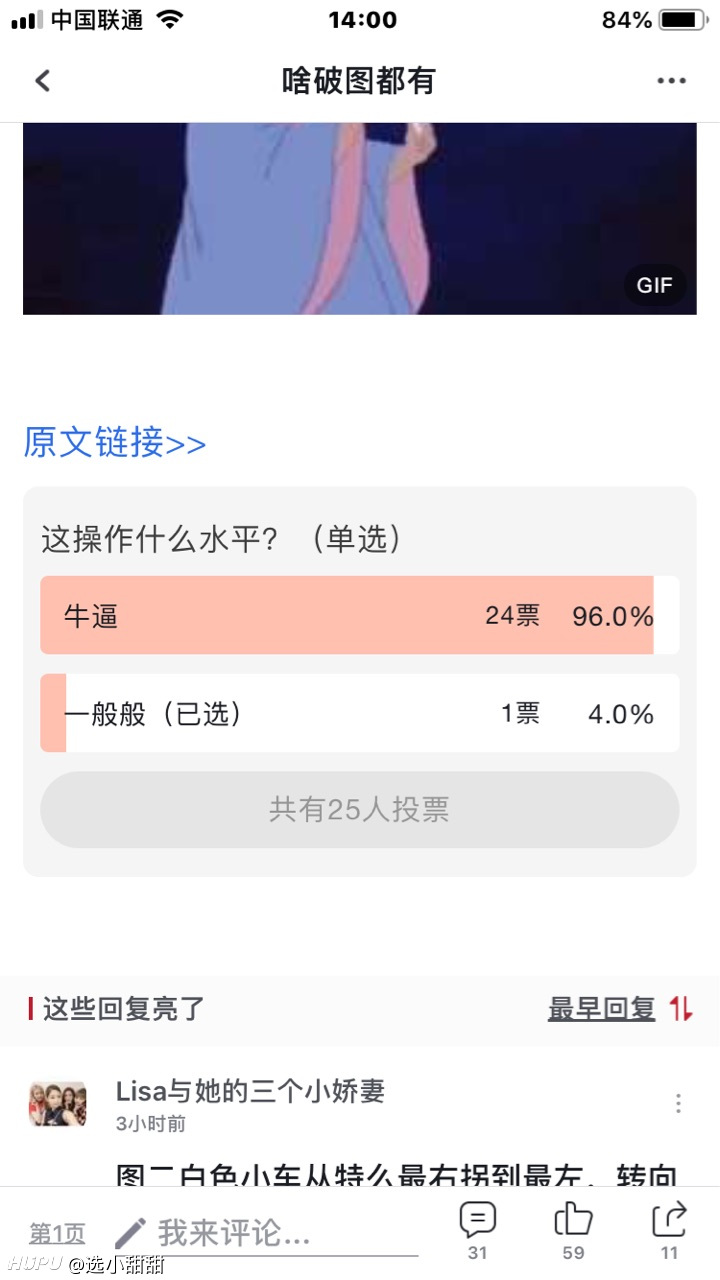Play the GIF image

pyautogui.click(x=359, y=218)
